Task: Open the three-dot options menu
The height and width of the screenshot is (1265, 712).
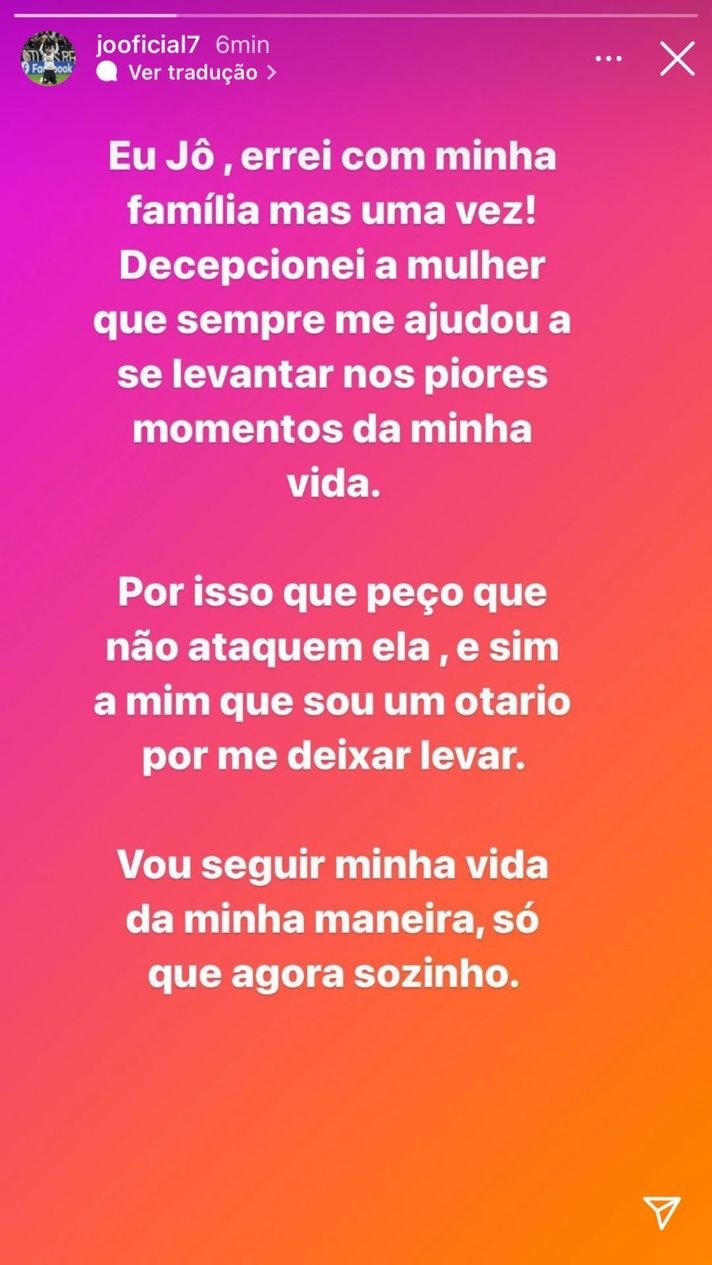Action: tap(608, 59)
